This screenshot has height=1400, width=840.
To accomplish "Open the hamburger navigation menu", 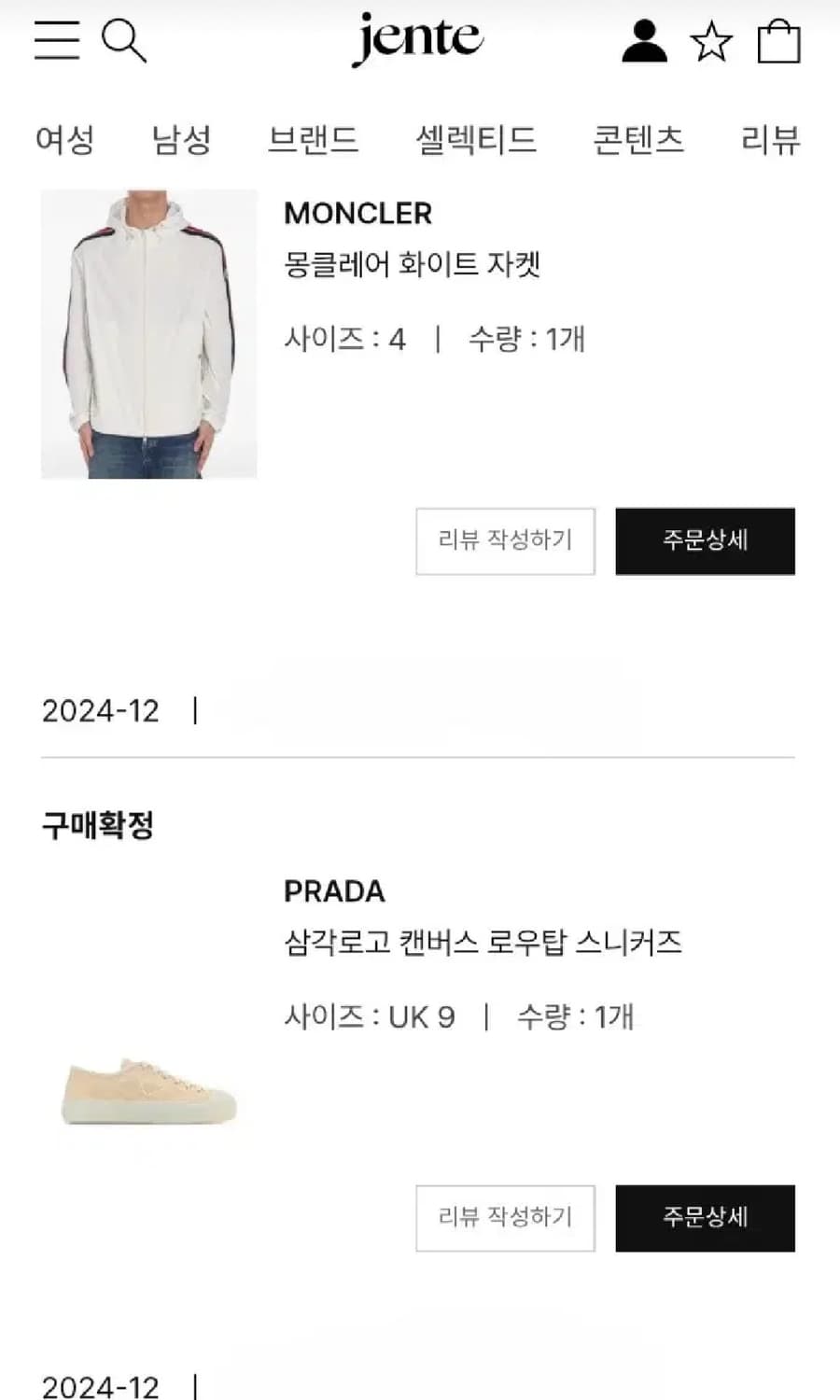I will 56,41.
